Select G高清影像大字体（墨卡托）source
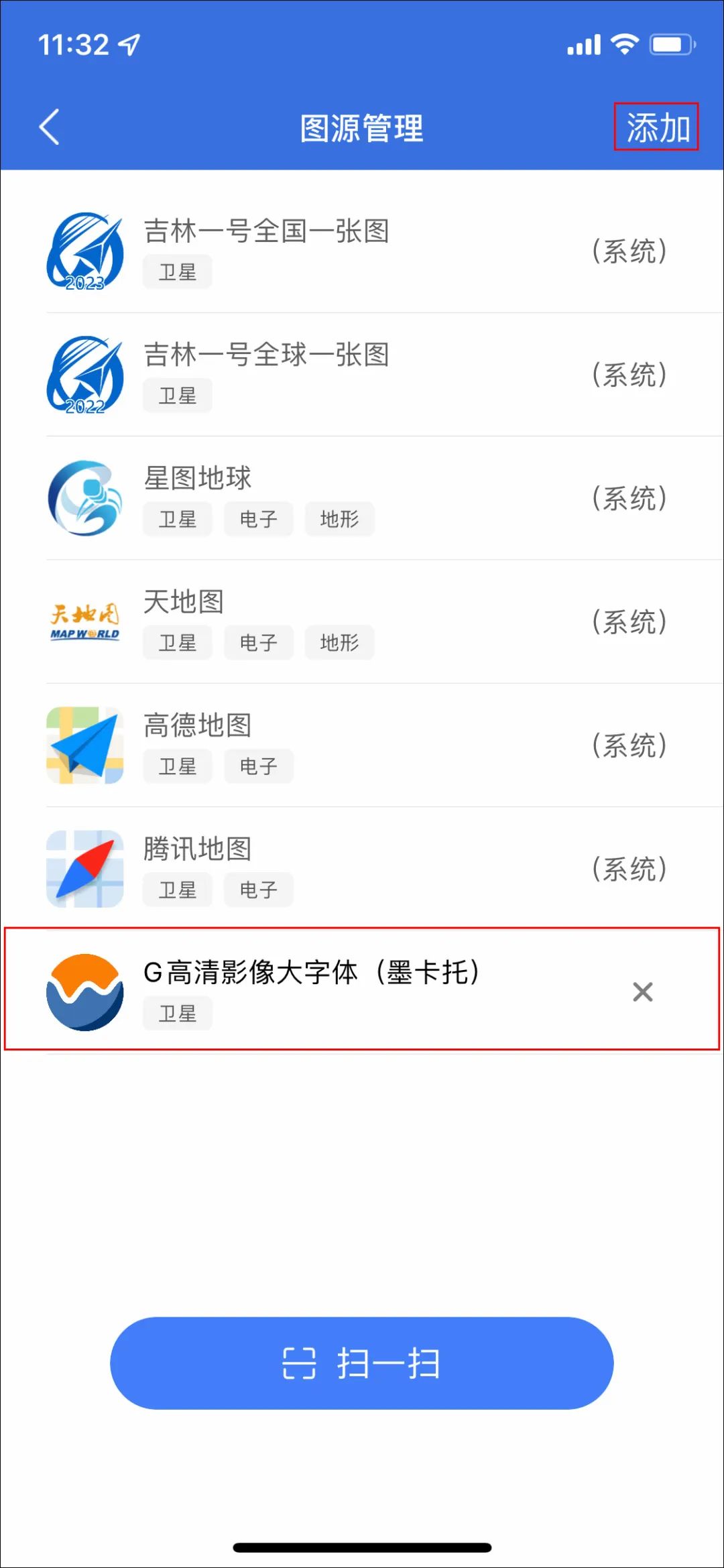The width and height of the screenshot is (724, 1568). click(312, 973)
